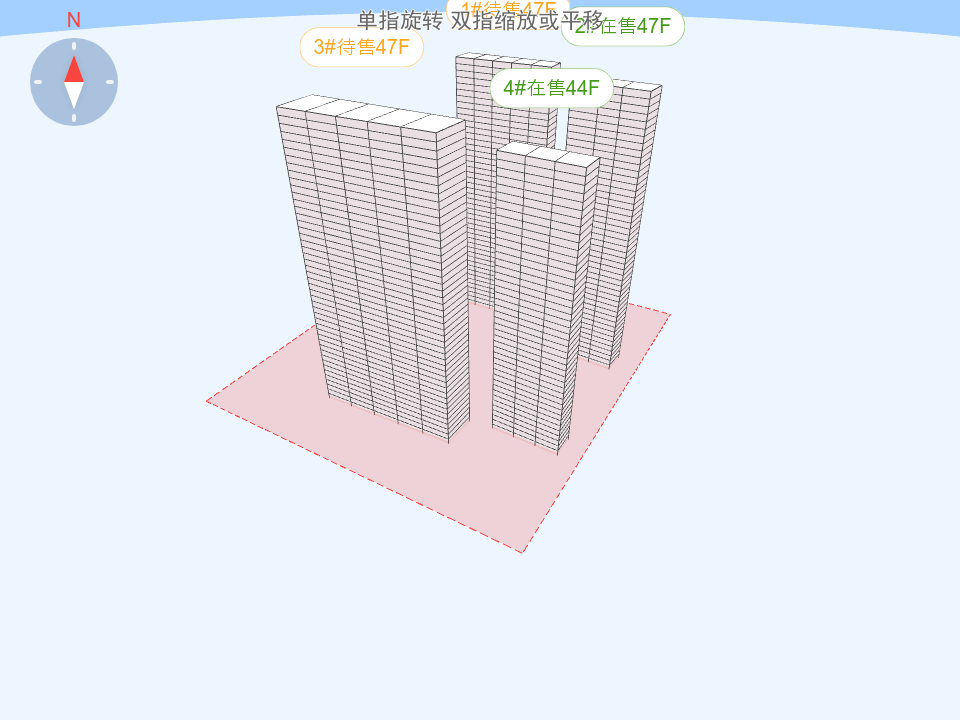The width and height of the screenshot is (960, 720).
Task: Select building label 4#在售44F
Action: click(x=551, y=88)
